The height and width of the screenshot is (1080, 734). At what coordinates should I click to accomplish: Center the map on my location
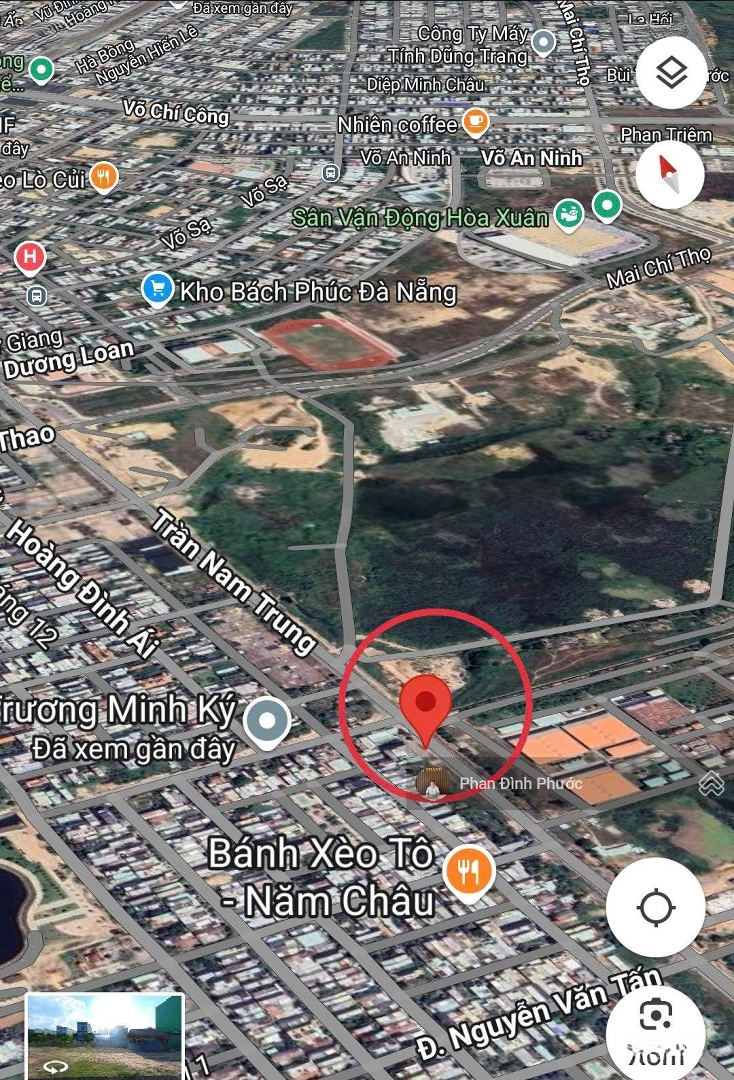(656, 908)
